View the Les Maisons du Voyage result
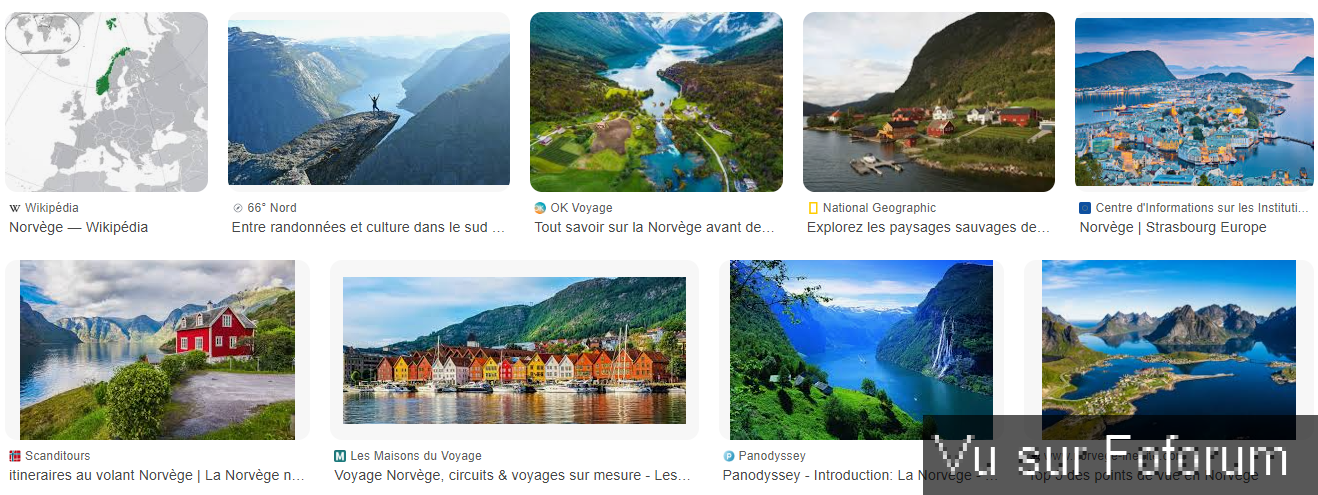Image resolution: width=1318 pixels, height=495 pixels. [514, 350]
